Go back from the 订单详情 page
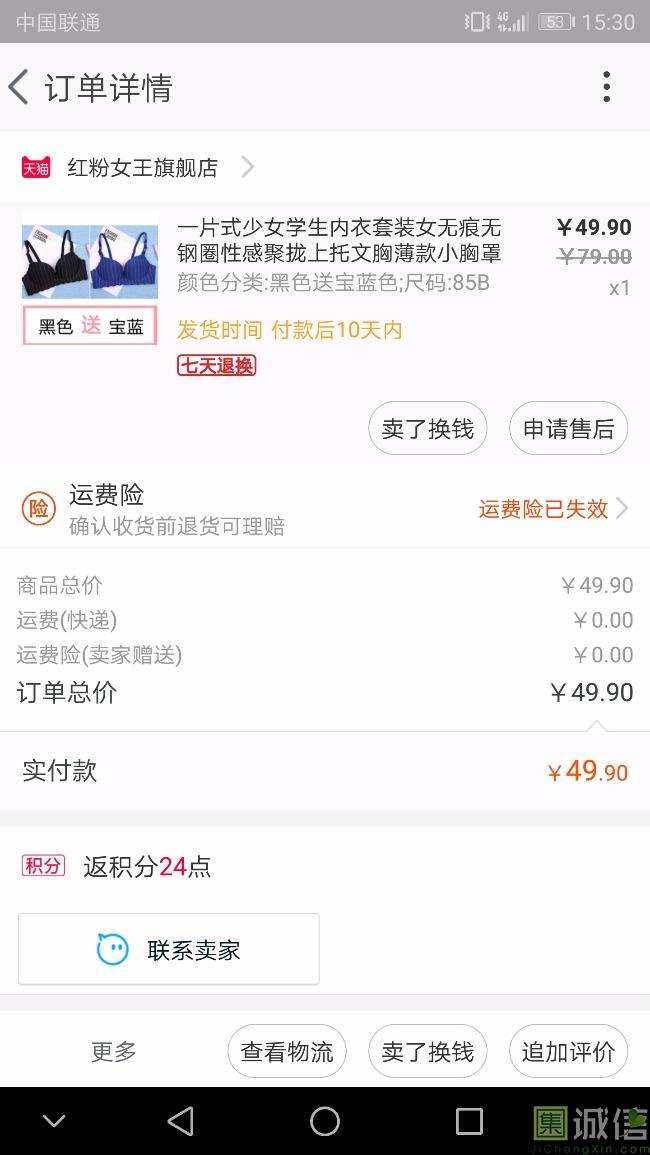 pos(20,88)
